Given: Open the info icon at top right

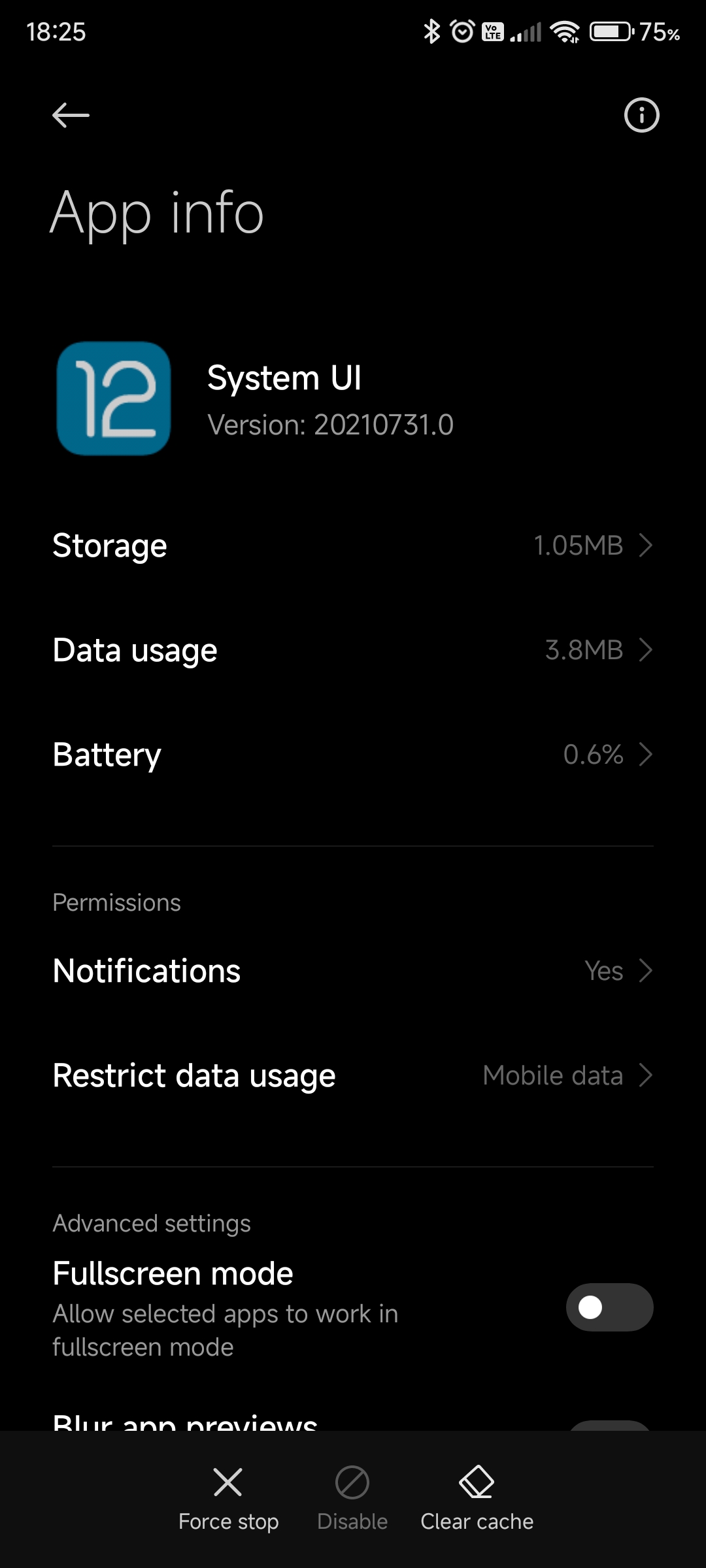Looking at the screenshot, I should (x=641, y=115).
